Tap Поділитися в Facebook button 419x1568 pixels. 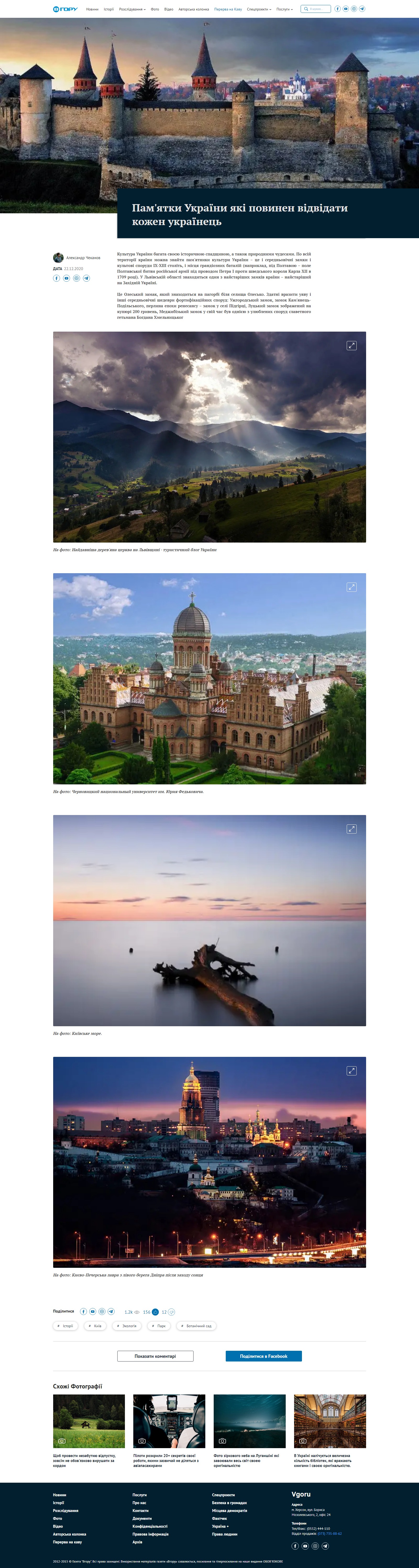[x=264, y=1355]
